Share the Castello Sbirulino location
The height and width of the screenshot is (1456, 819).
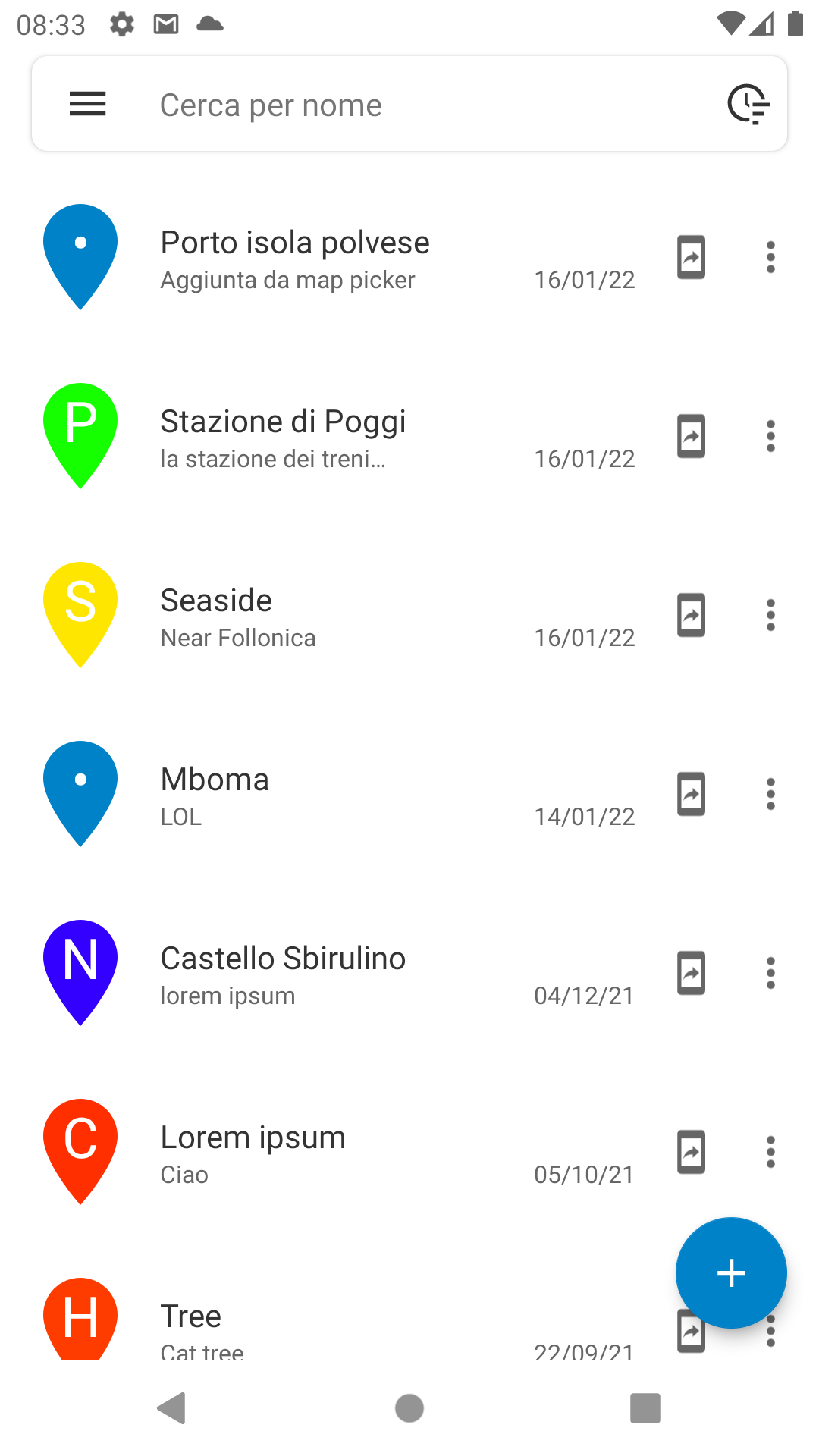click(691, 974)
